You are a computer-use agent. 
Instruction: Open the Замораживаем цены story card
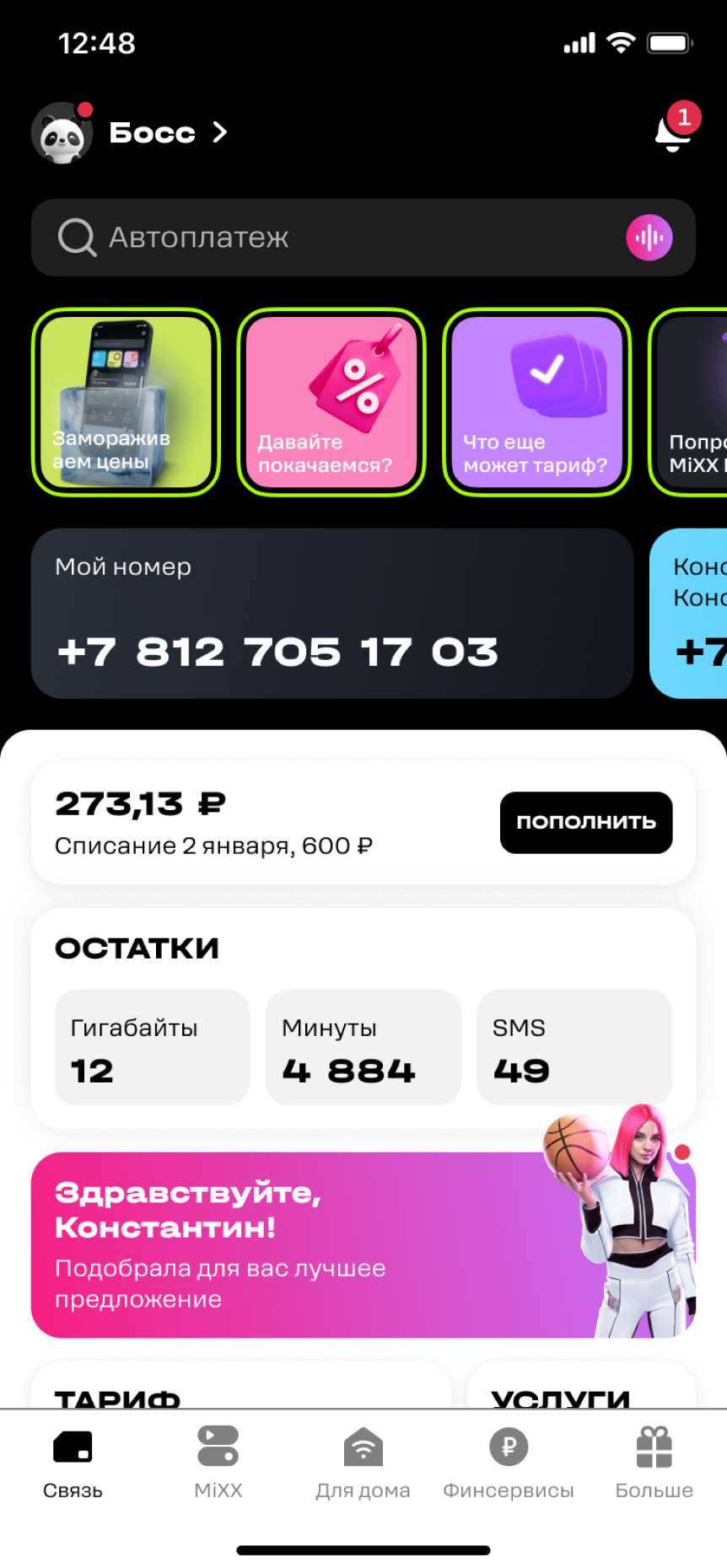[x=126, y=403]
